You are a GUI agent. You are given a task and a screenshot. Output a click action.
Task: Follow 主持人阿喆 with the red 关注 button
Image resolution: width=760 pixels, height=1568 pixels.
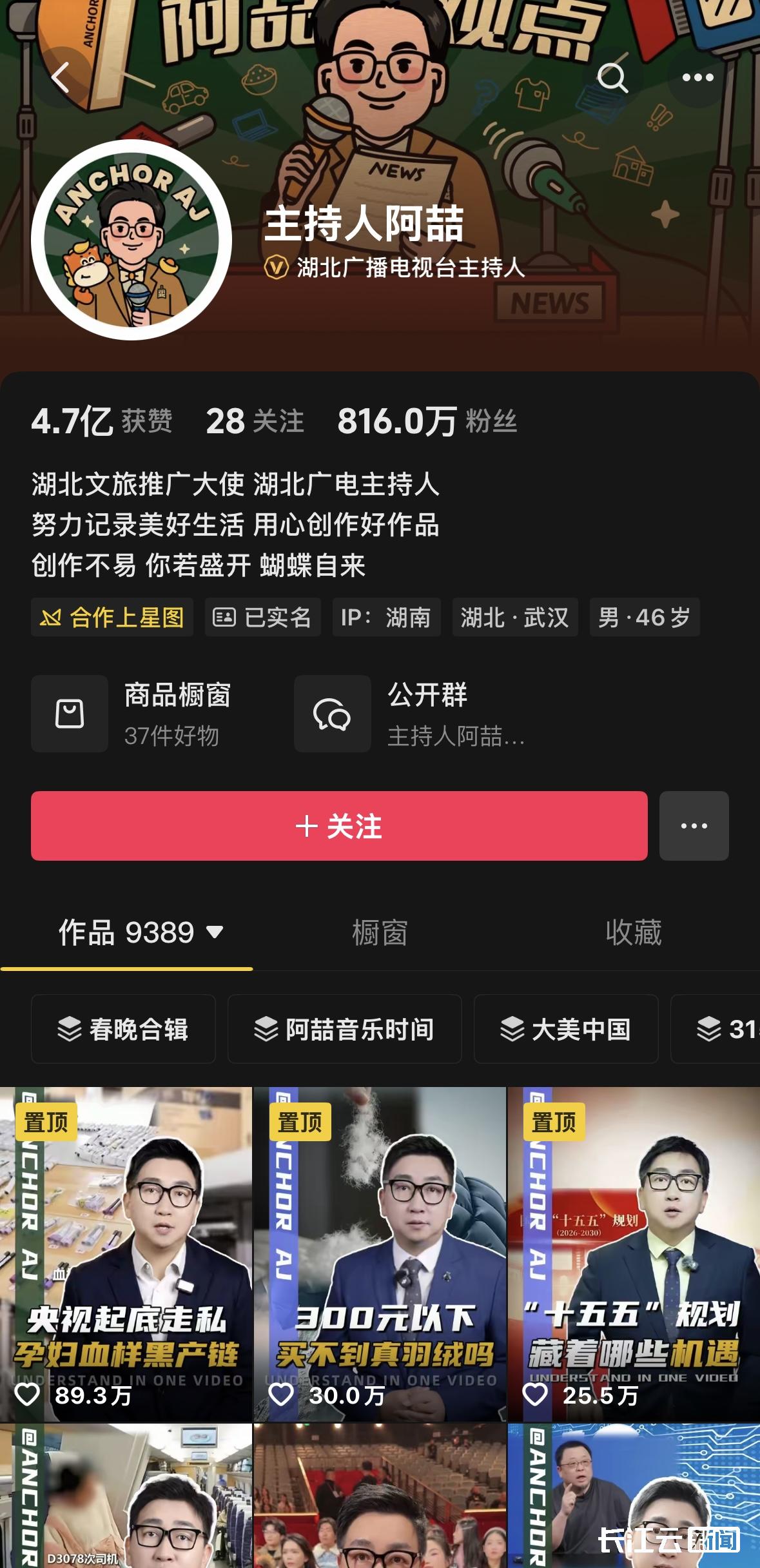(339, 826)
